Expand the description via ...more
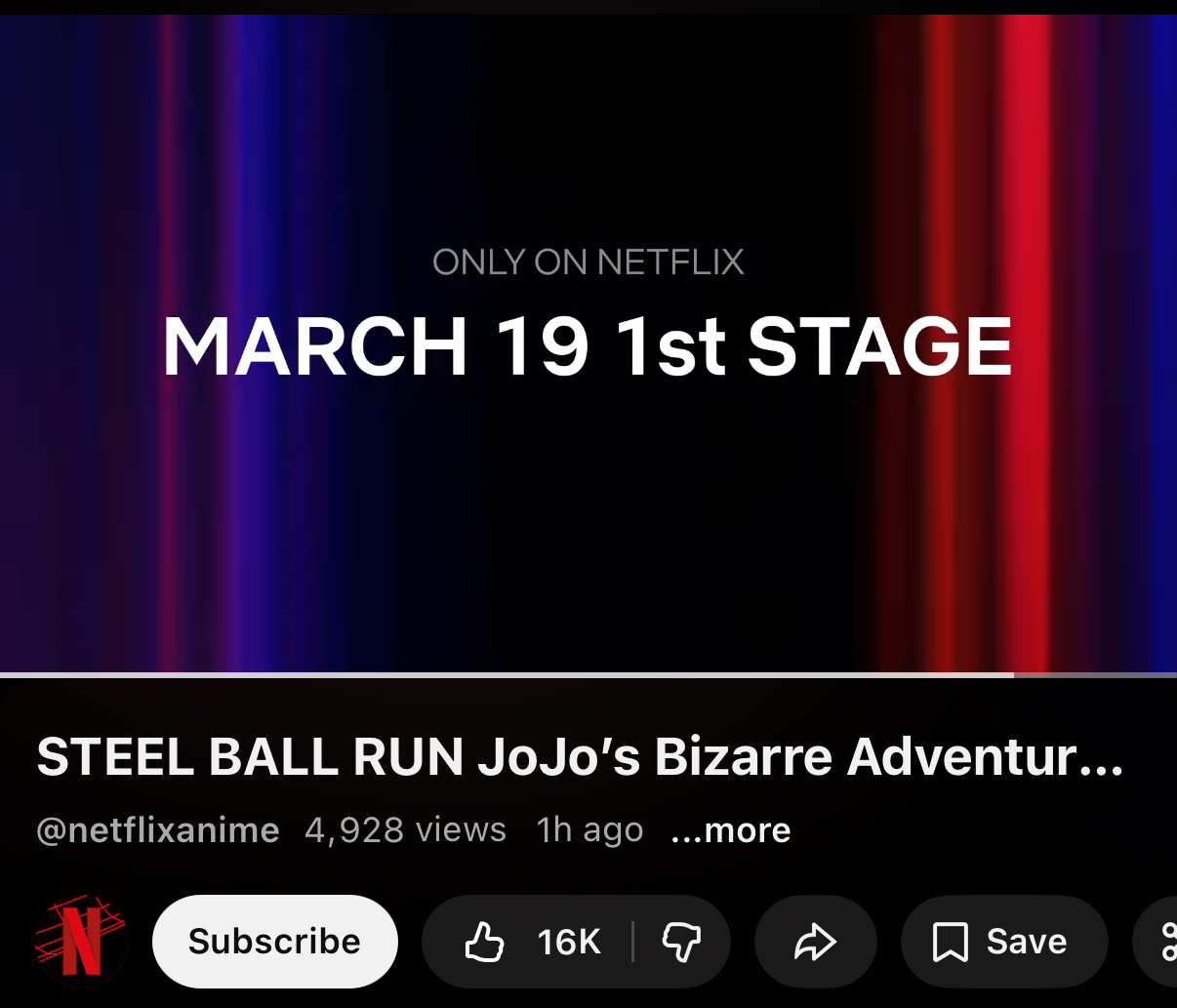 [x=731, y=830]
